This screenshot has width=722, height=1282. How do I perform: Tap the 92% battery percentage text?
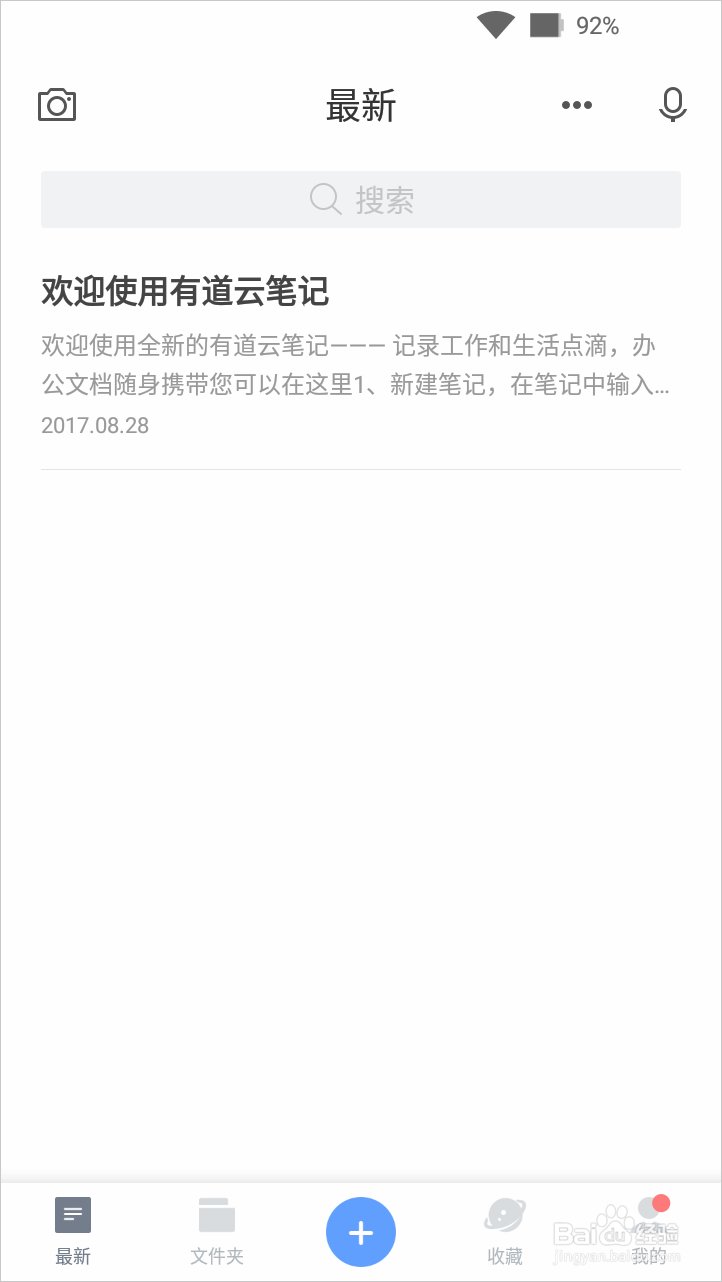pos(598,26)
